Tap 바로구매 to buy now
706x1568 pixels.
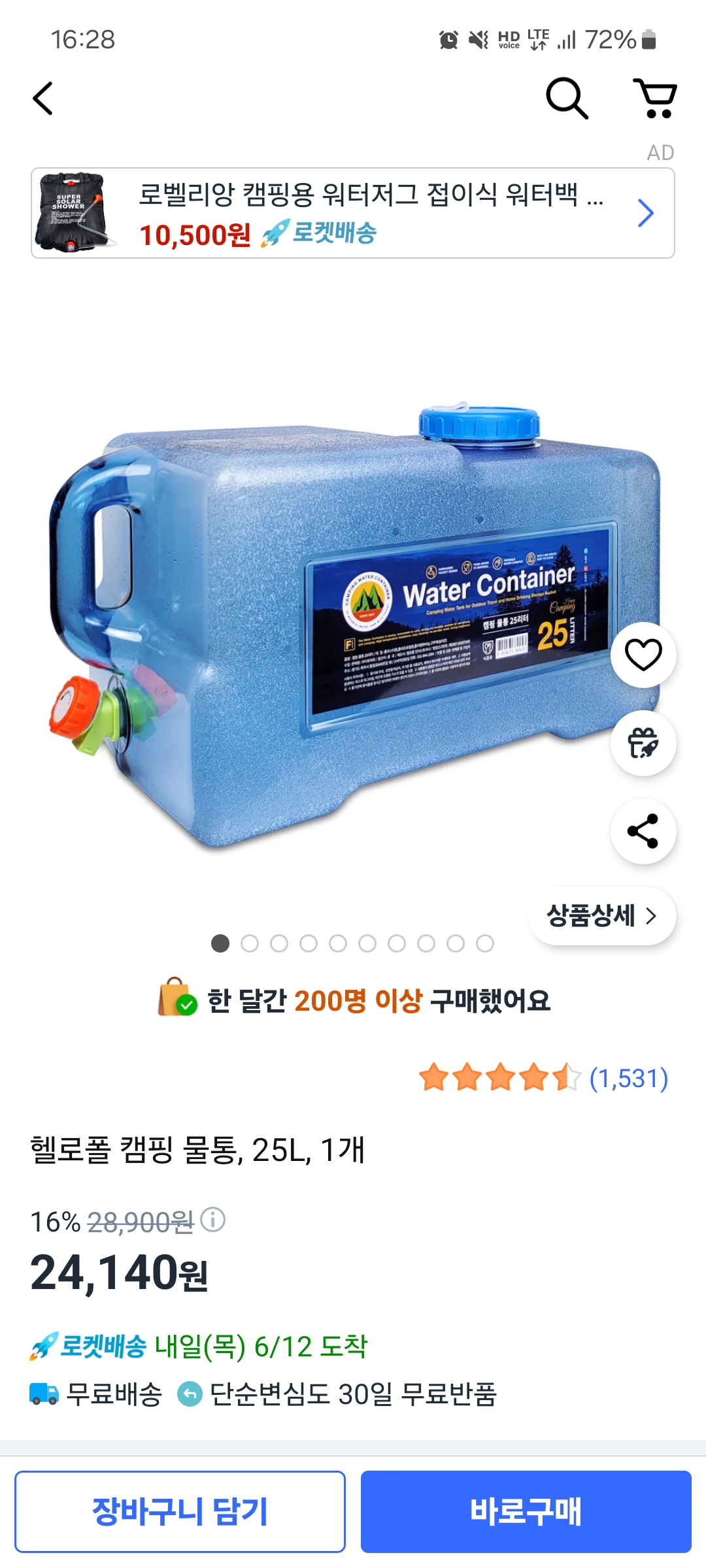(526, 1512)
